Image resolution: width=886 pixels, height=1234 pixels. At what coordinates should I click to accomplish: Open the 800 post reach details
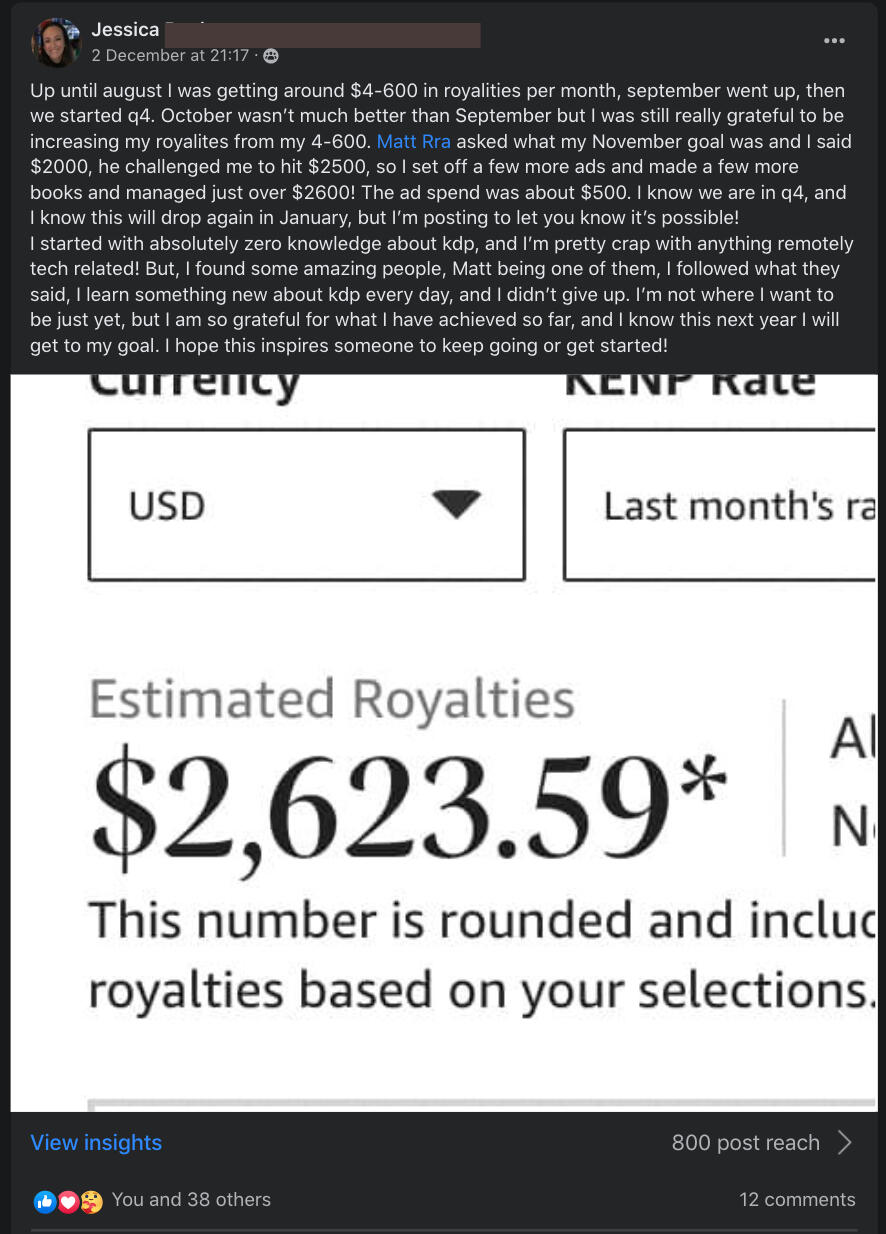(x=762, y=1142)
